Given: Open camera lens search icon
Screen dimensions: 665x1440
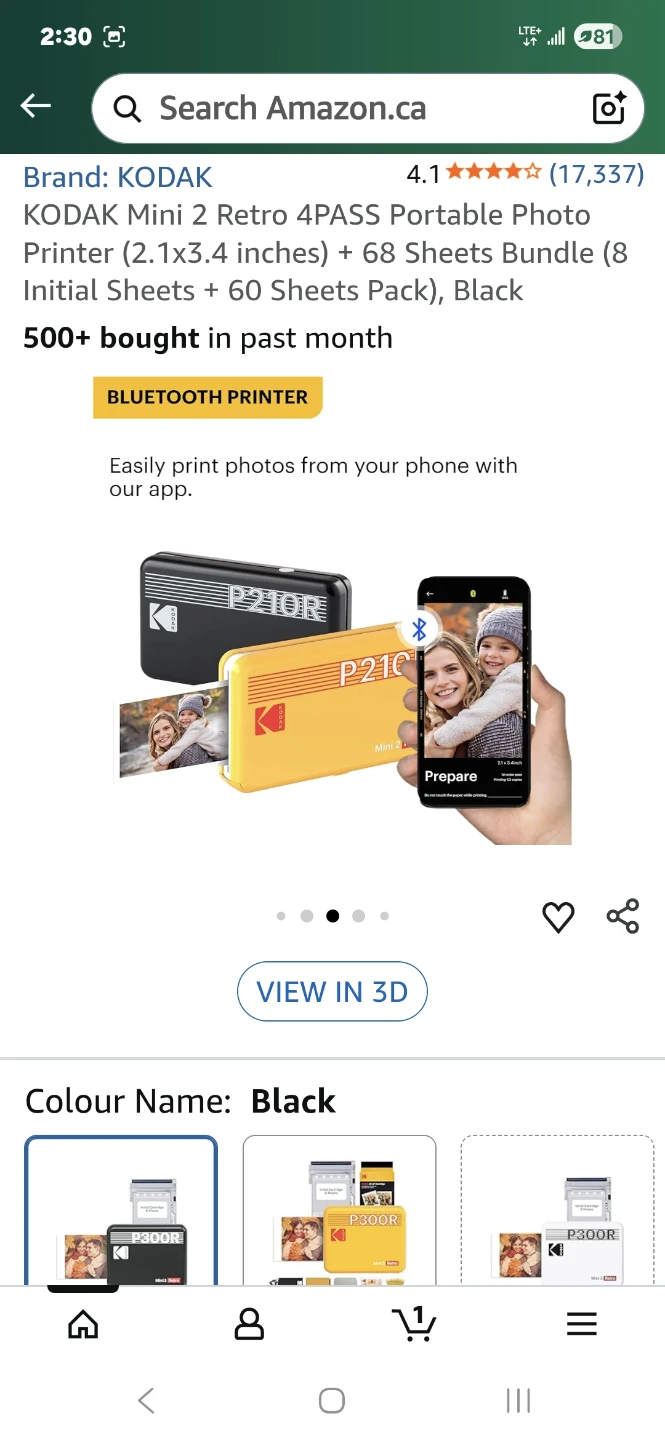Looking at the screenshot, I should [609, 108].
